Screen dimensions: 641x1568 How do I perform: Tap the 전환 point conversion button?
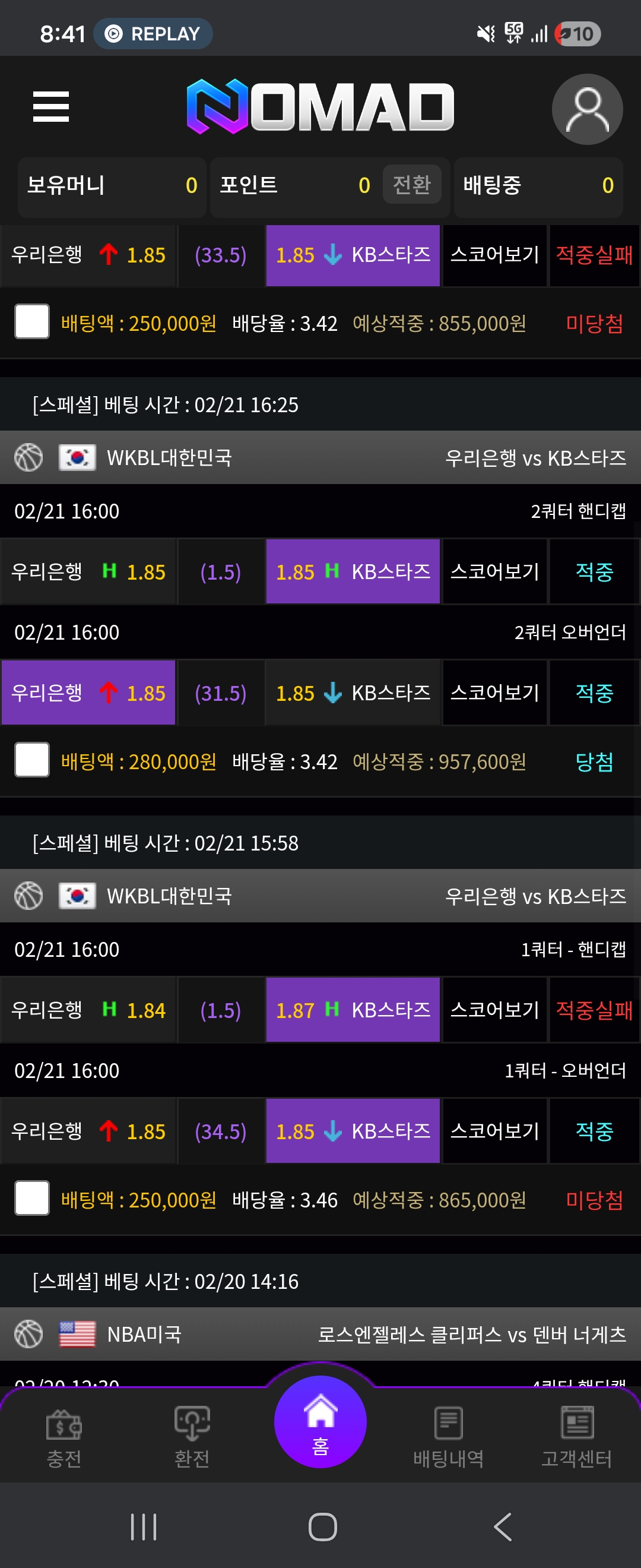(411, 185)
